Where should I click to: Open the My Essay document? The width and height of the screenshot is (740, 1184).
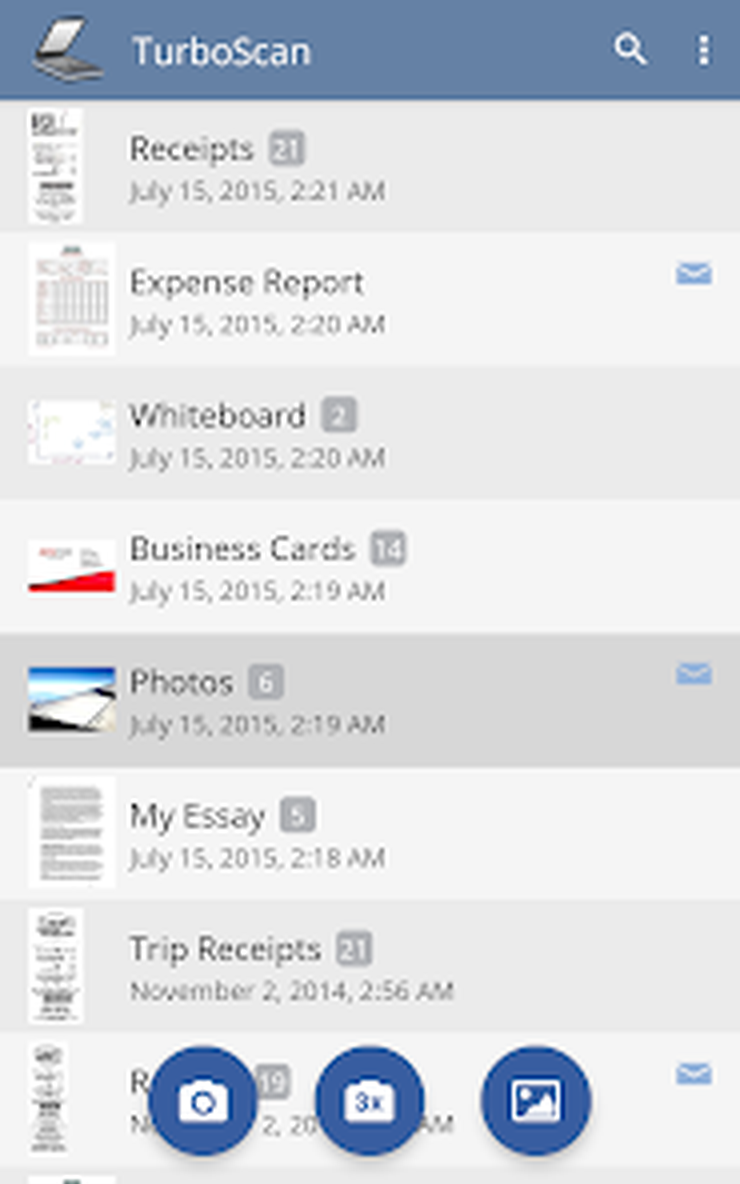click(x=370, y=834)
